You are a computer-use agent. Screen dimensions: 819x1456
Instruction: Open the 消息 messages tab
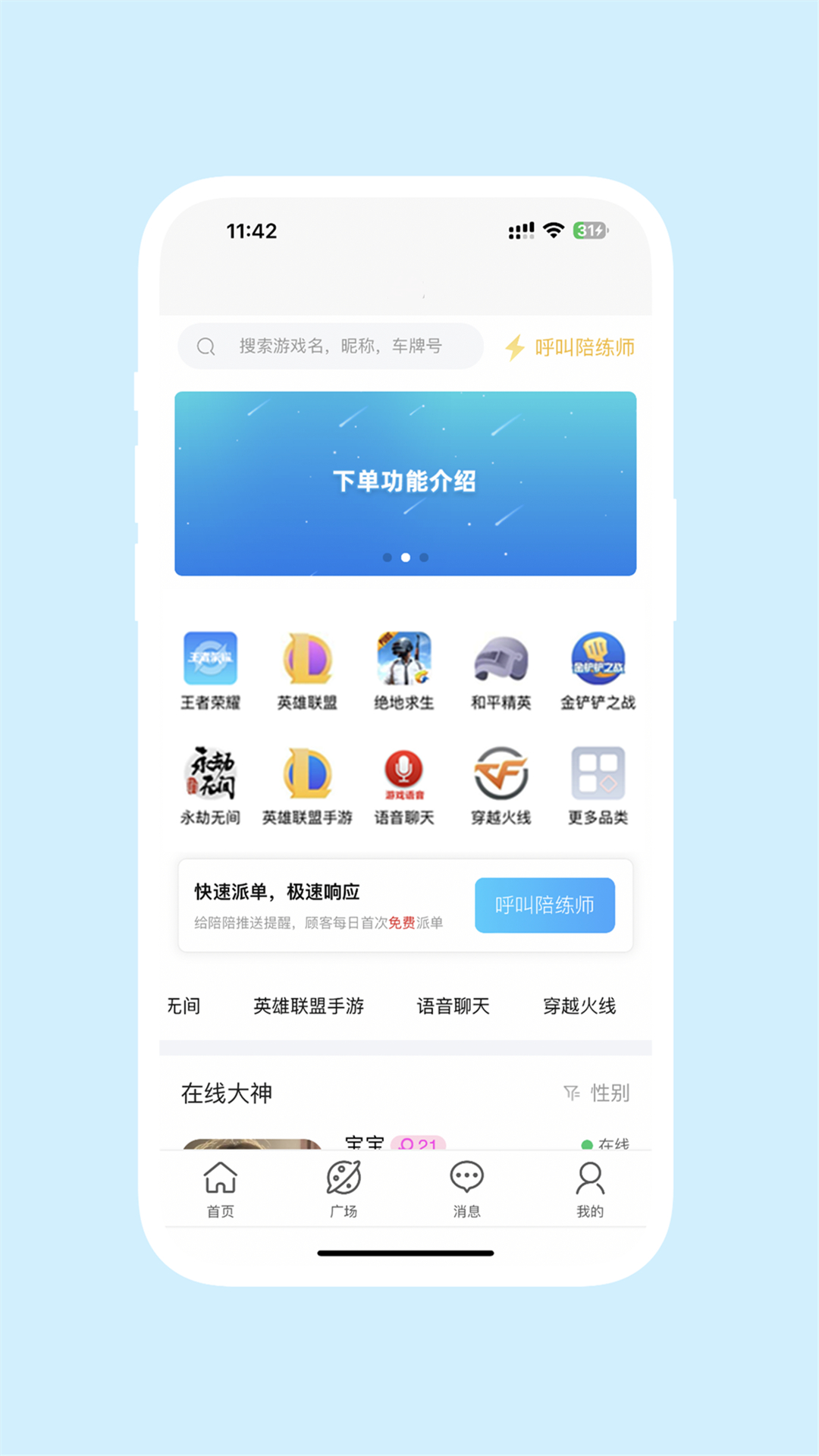coord(466,1187)
